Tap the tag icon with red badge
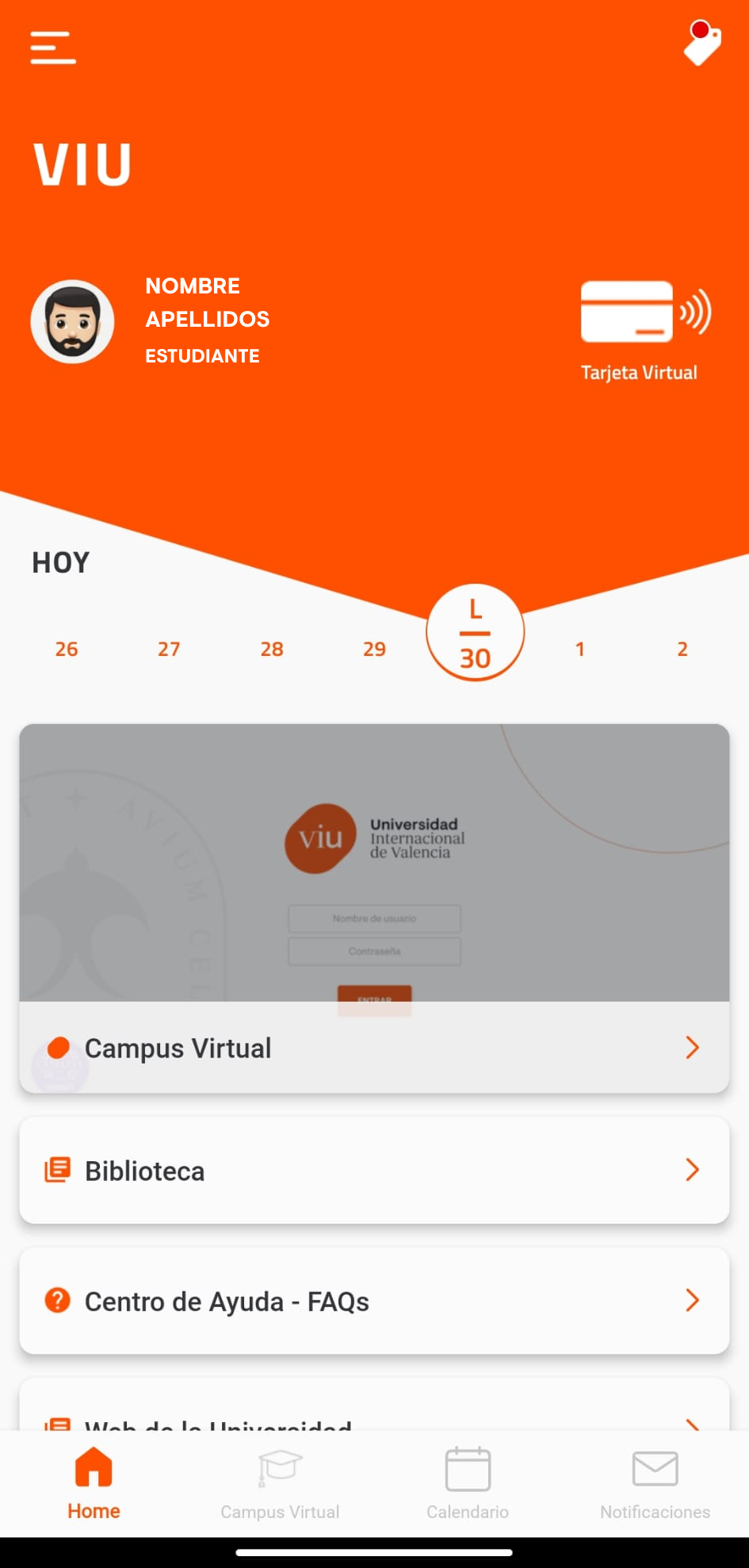 tap(701, 44)
